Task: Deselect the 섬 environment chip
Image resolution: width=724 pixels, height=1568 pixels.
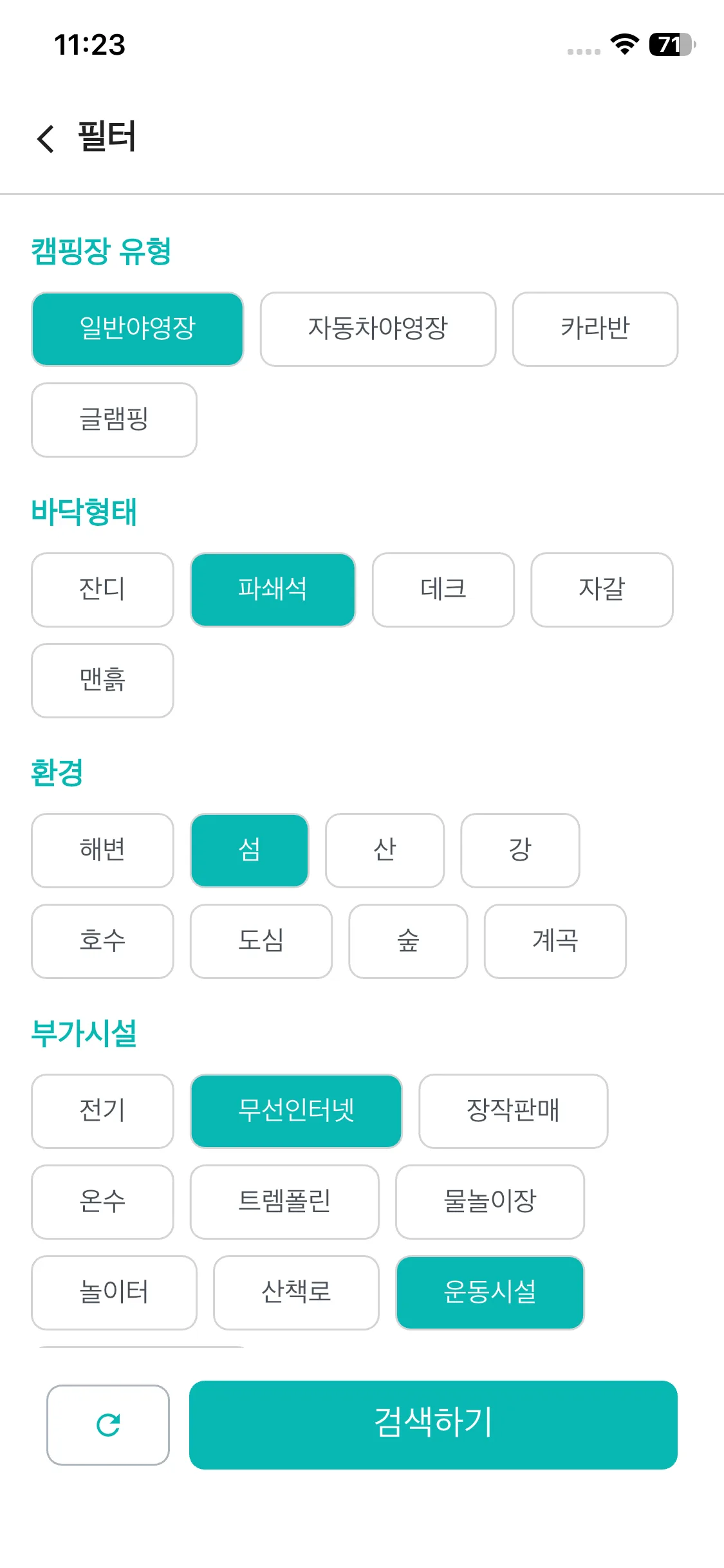Action: (x=250, y=850)
